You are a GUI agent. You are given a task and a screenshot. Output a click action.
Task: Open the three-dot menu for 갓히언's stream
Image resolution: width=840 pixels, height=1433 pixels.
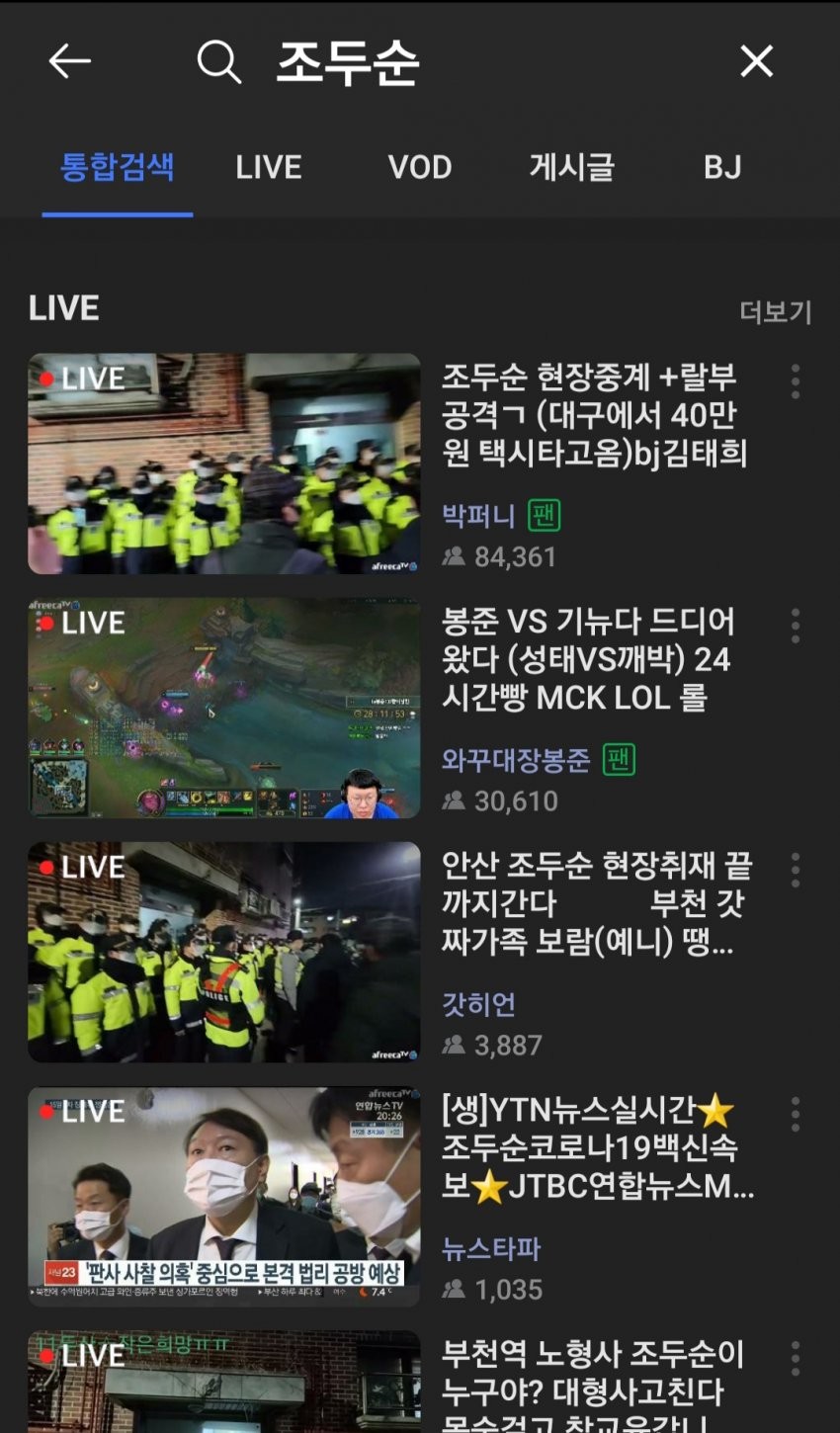coord(795,870)
